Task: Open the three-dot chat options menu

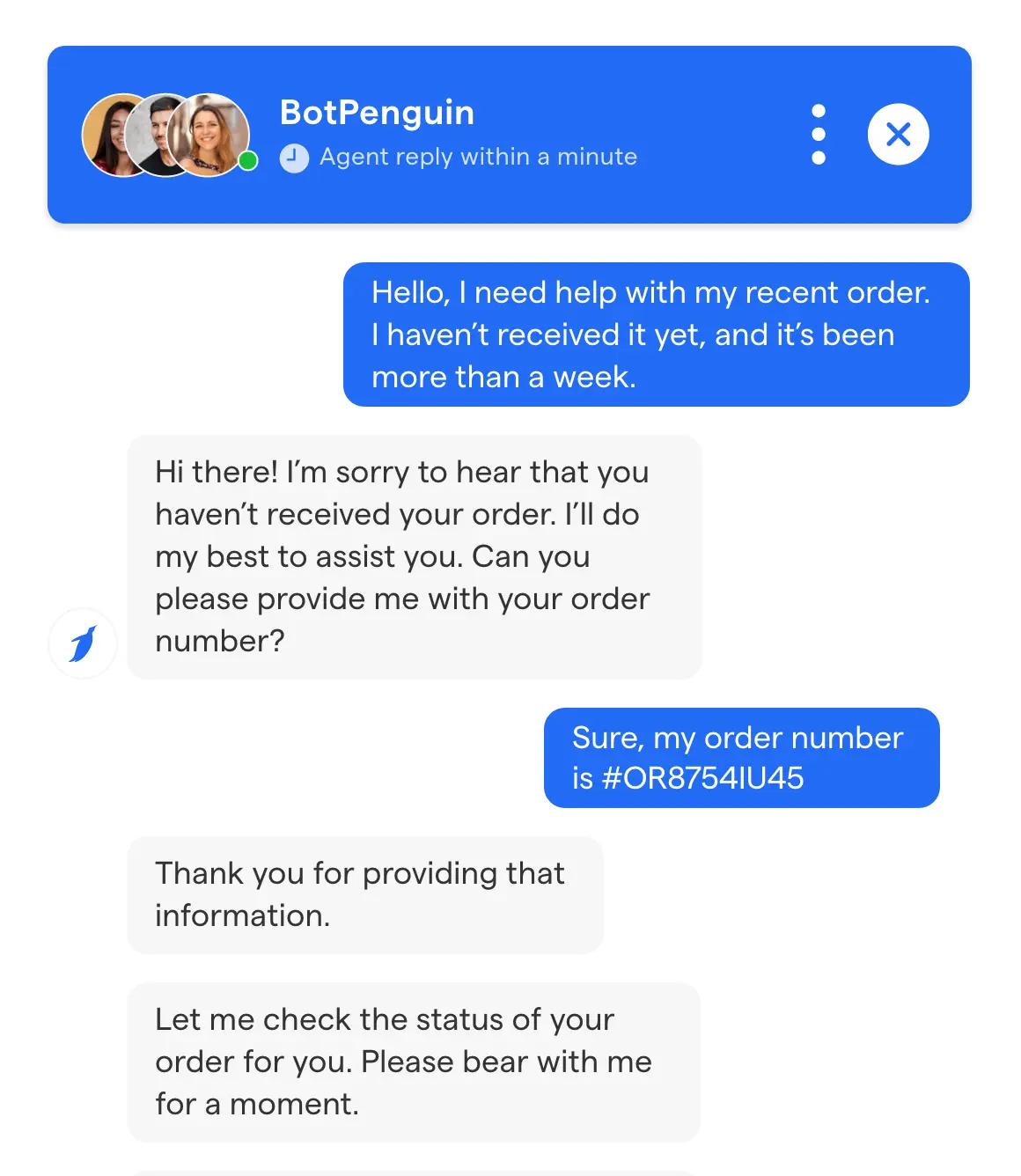Action: pyautogui.click(x=819, y=135)
